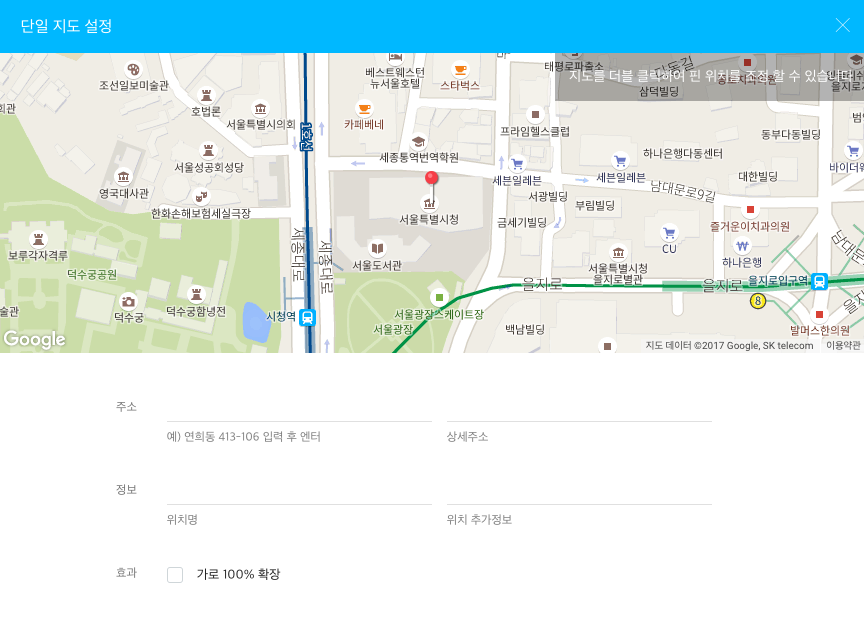Select the location name (위치명) field
Viewport: 864px width, 633px height.
point(299,491)
